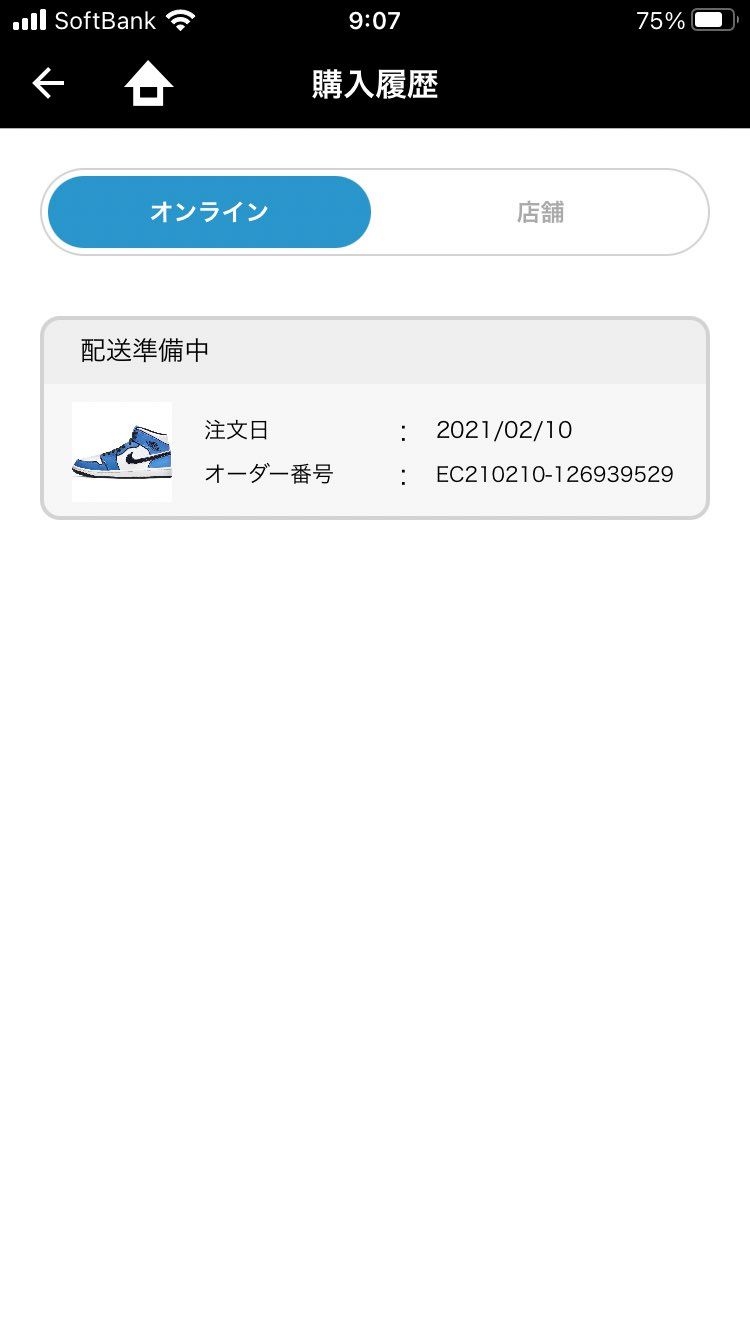Viewport: 750px width, 1334px height.
Task: Tap the sneaker thumbnail in the order row
Action: (x=122, y=452)
